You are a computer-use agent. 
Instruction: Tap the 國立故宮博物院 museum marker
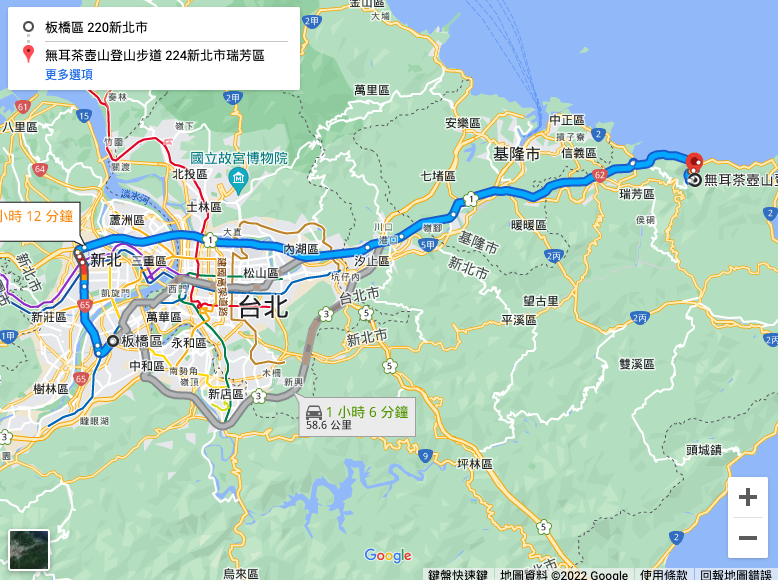click(x=238, y=178)
